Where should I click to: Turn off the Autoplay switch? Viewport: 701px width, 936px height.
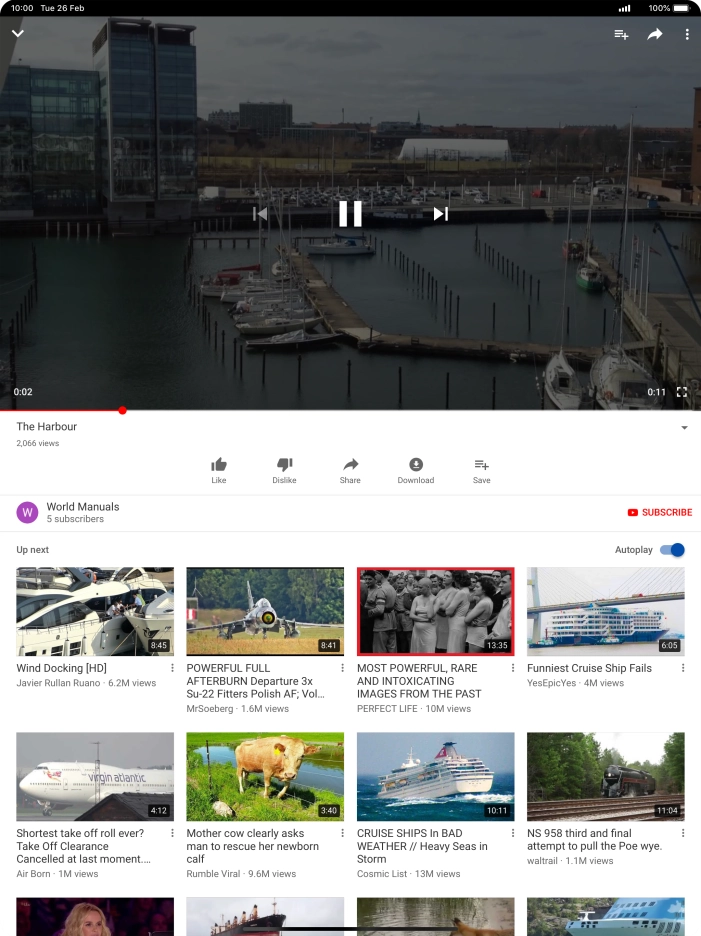[673, 550]
